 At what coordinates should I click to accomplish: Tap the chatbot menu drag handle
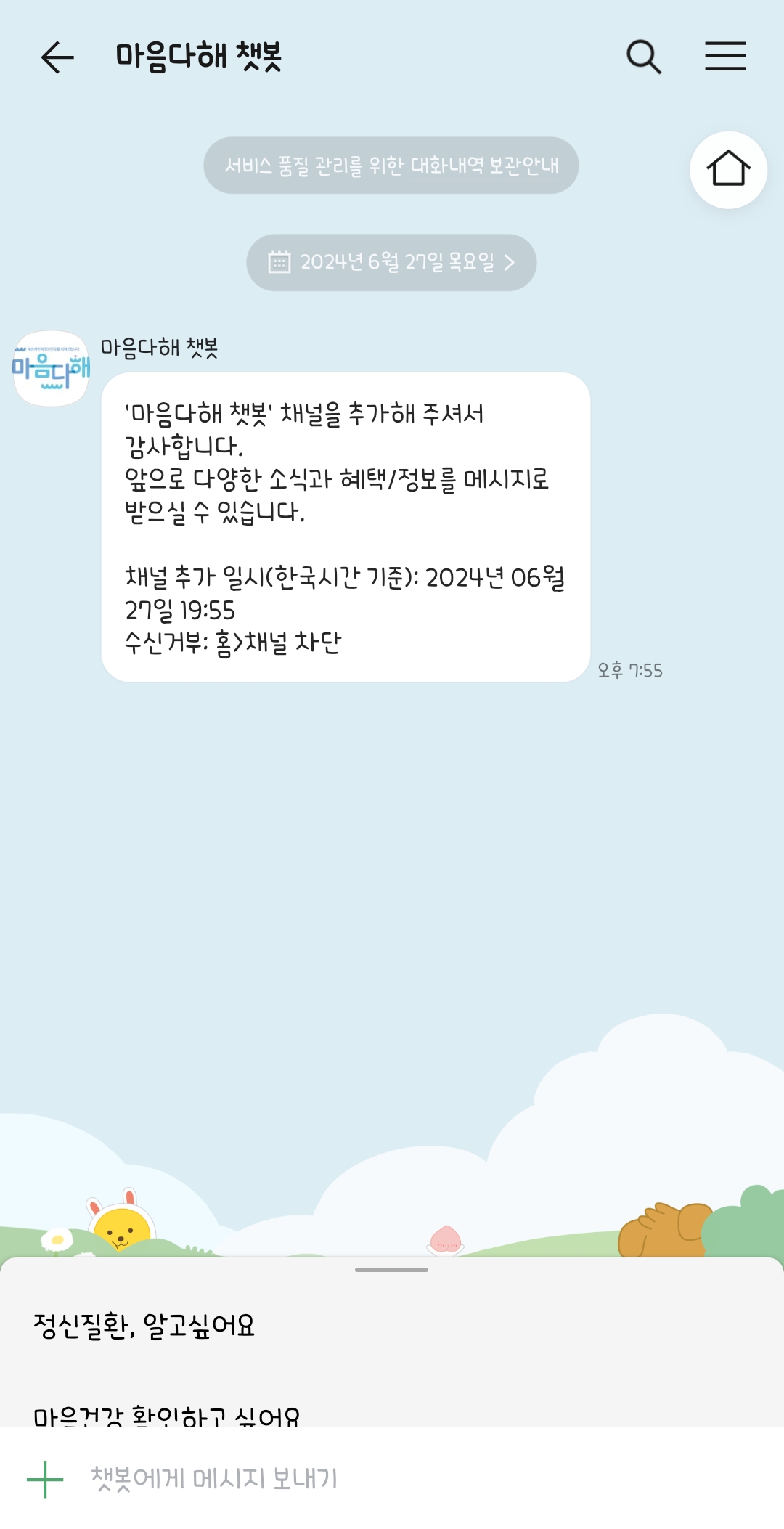pos(391,1270)
